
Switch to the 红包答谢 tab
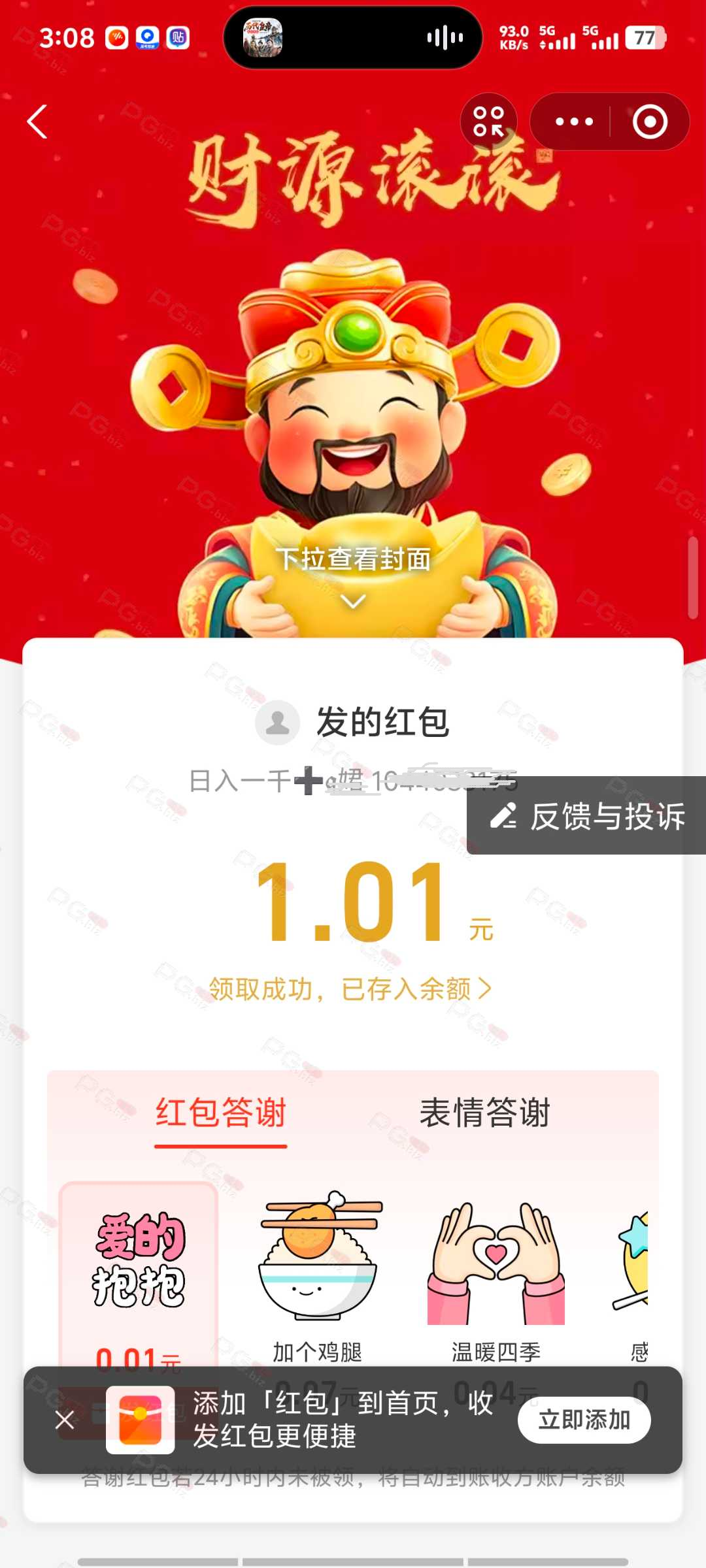(x=221, y=1114)
